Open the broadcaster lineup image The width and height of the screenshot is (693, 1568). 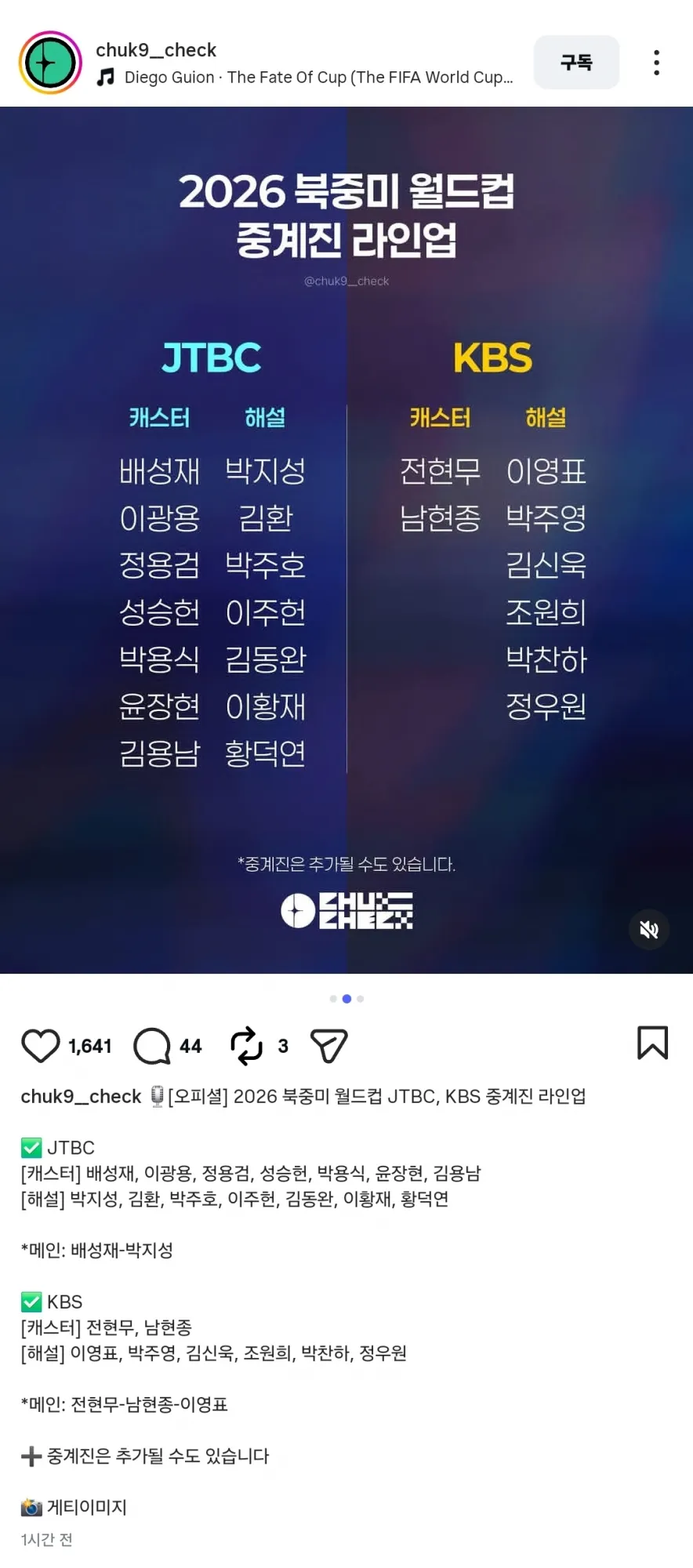[x=346, y=540]
